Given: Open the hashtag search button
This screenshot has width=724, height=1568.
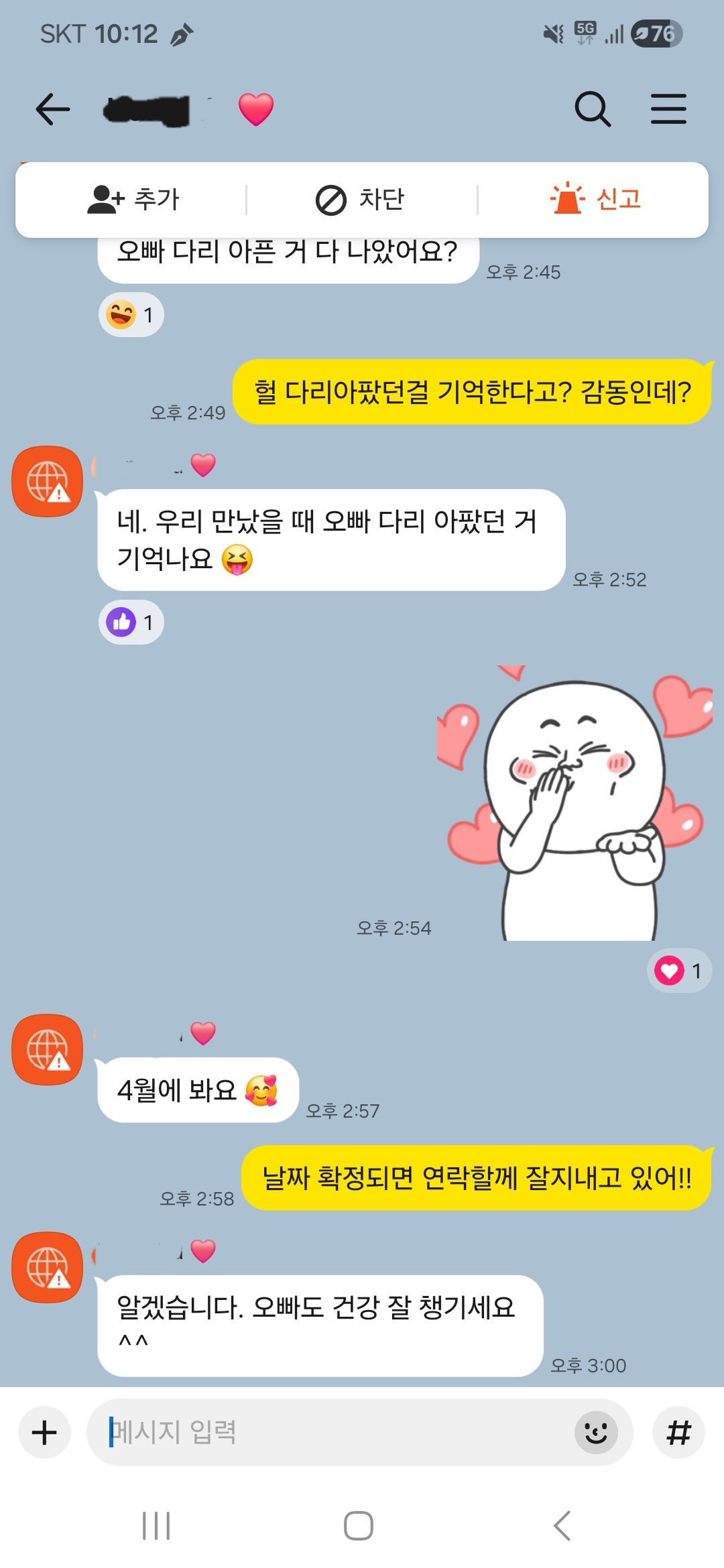Looking at the screenshot, I should (x=678, y=1433).
